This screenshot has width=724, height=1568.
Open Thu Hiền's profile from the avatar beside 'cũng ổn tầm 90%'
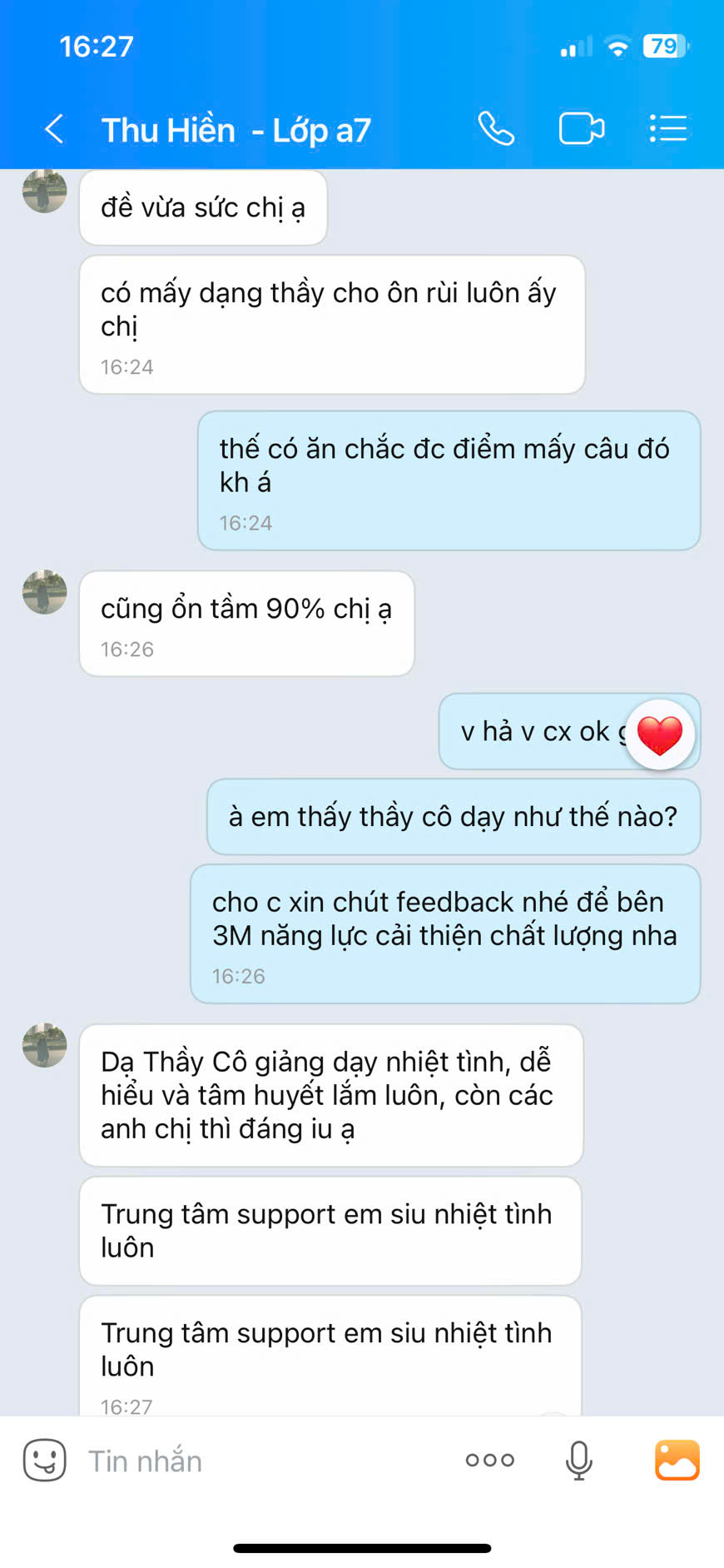(44, 593)
